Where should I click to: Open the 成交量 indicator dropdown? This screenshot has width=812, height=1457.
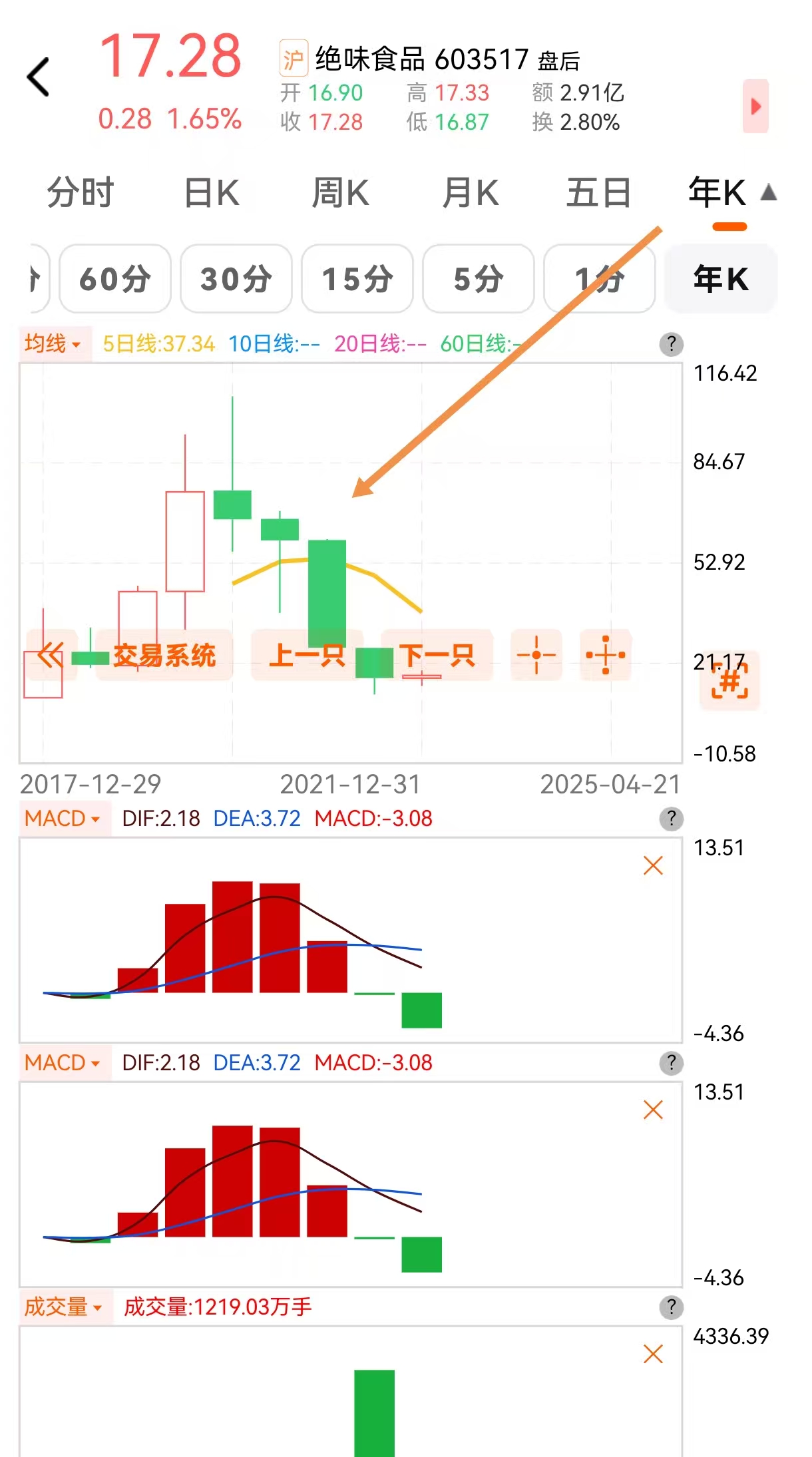63,1307
